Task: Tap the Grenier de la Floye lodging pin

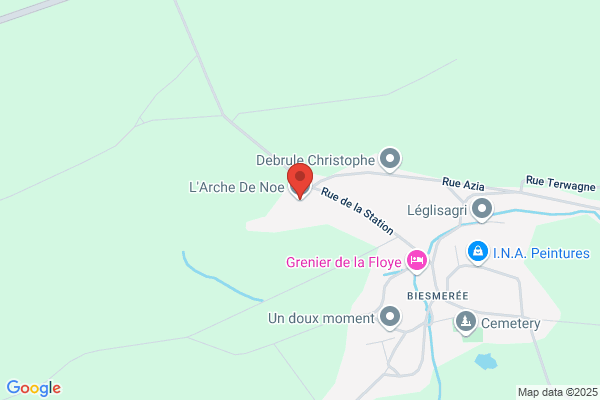Action: (x=417, y=261)
